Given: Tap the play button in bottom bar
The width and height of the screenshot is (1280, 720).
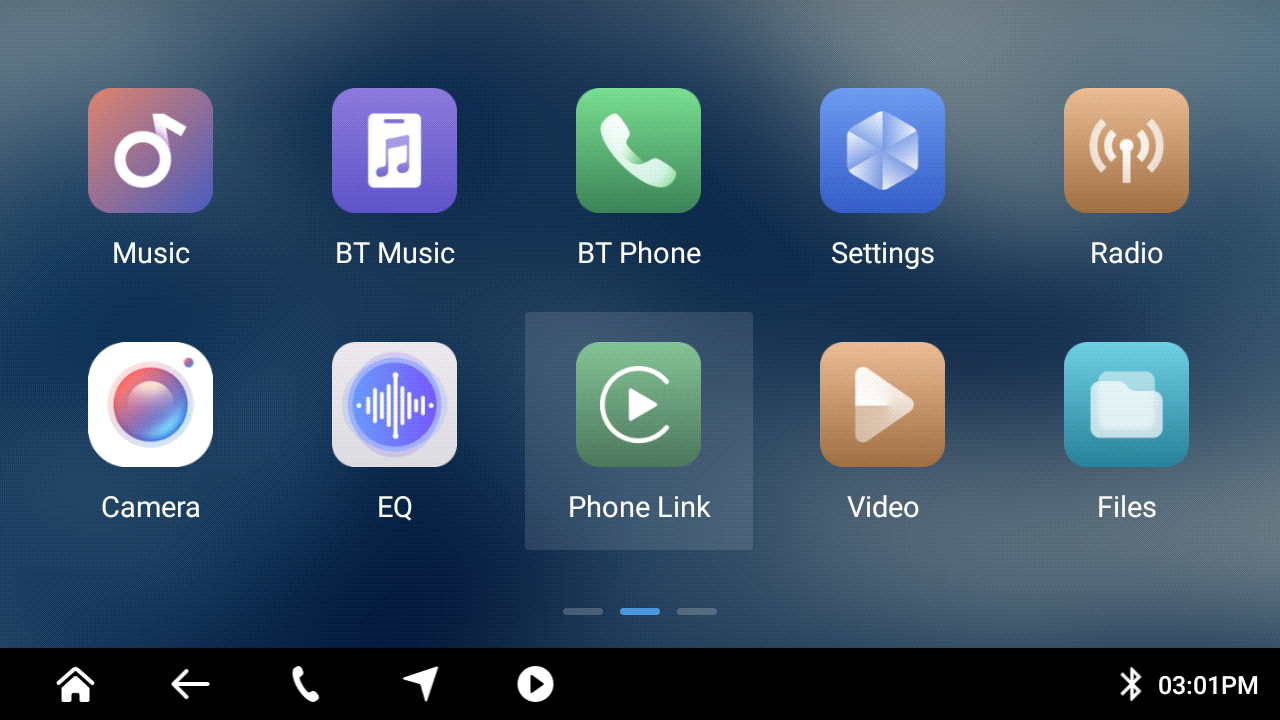Looking at the screenshot, I should coord(535,685).
